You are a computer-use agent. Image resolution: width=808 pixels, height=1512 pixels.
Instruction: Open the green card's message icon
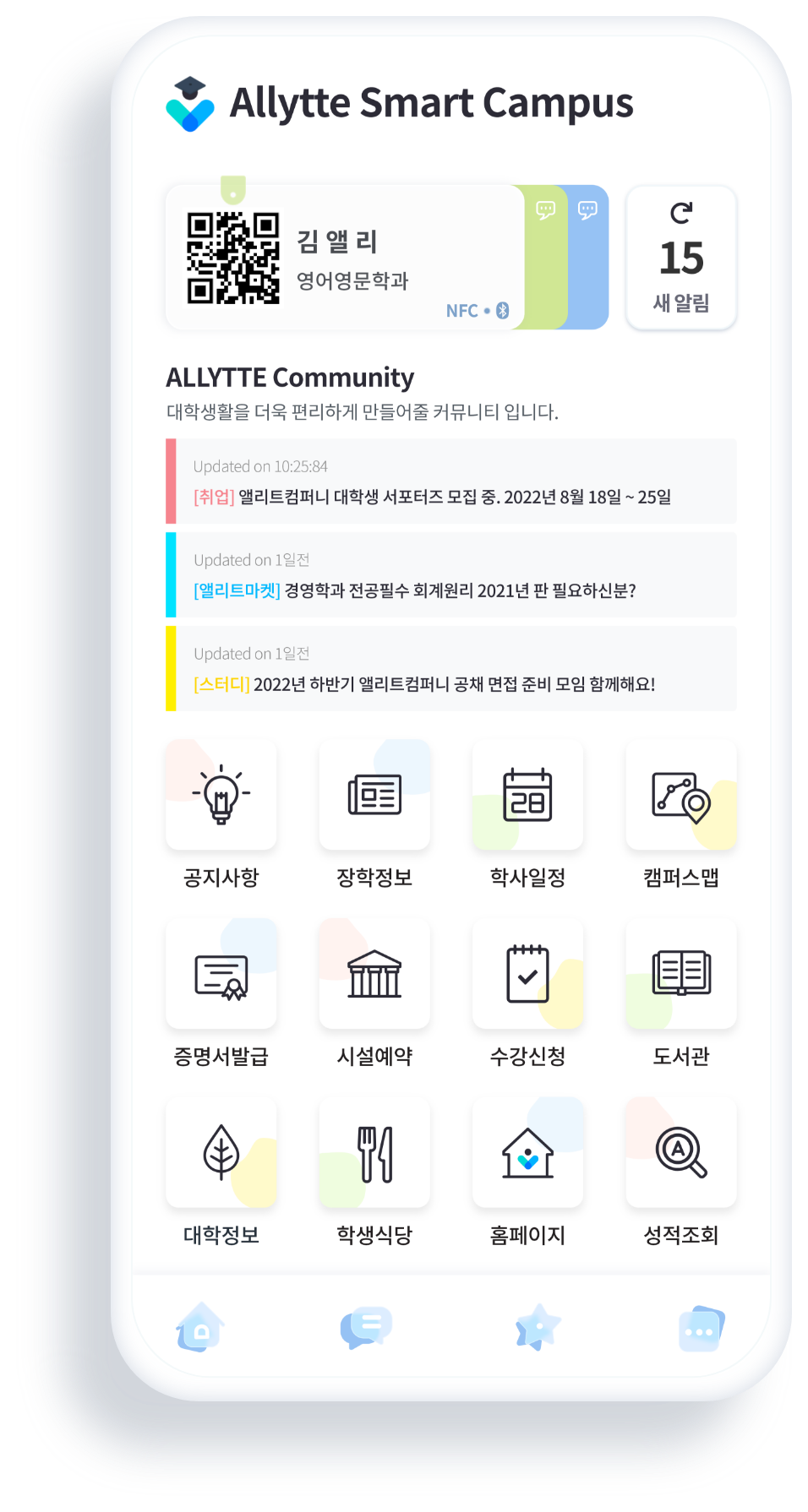pos(546,210)
